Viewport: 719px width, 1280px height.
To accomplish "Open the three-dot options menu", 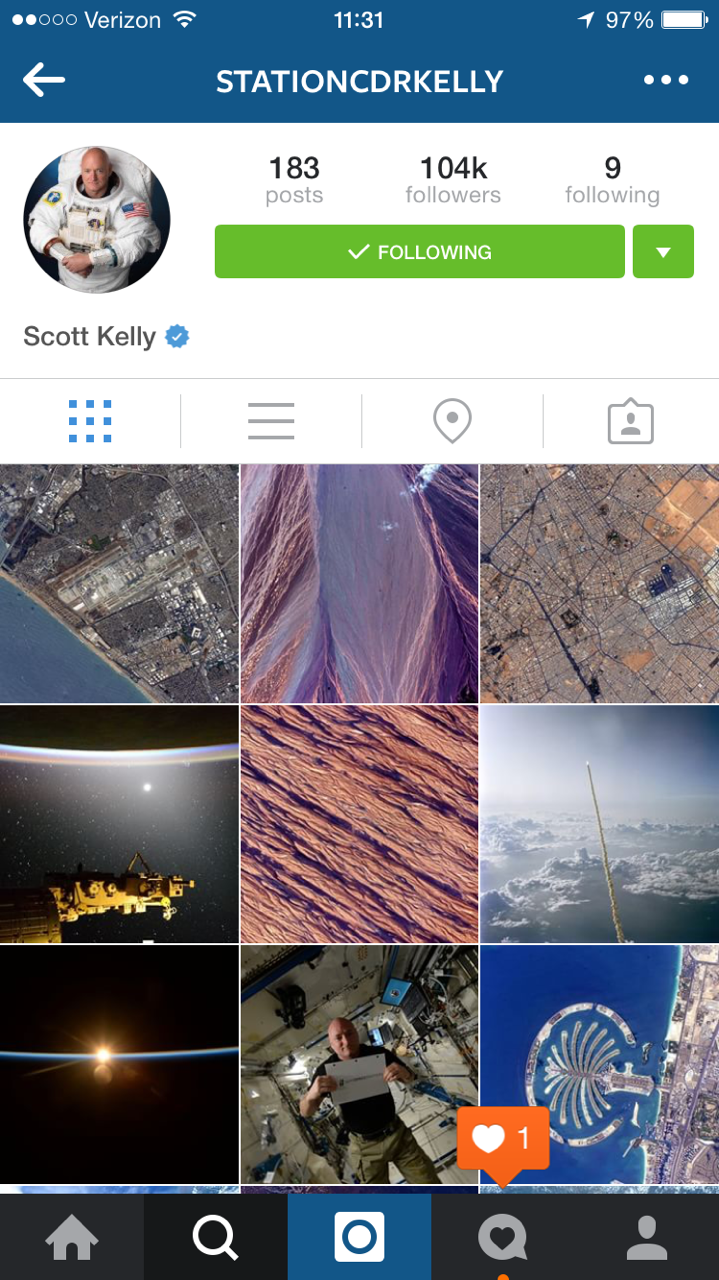I will pyautogui.click(x=666, y=80).
